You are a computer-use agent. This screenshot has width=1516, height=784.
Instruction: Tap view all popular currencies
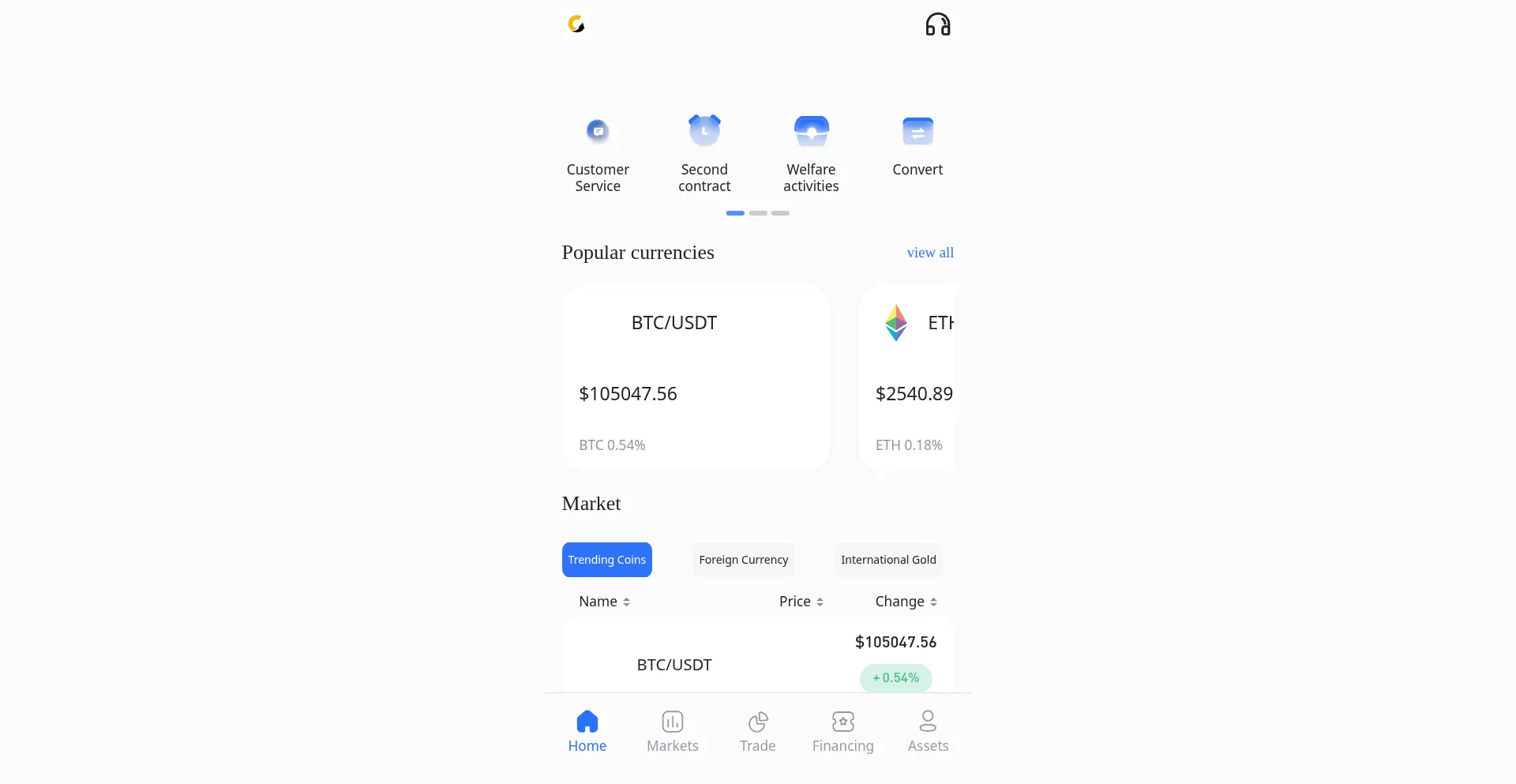pos(930,253)
